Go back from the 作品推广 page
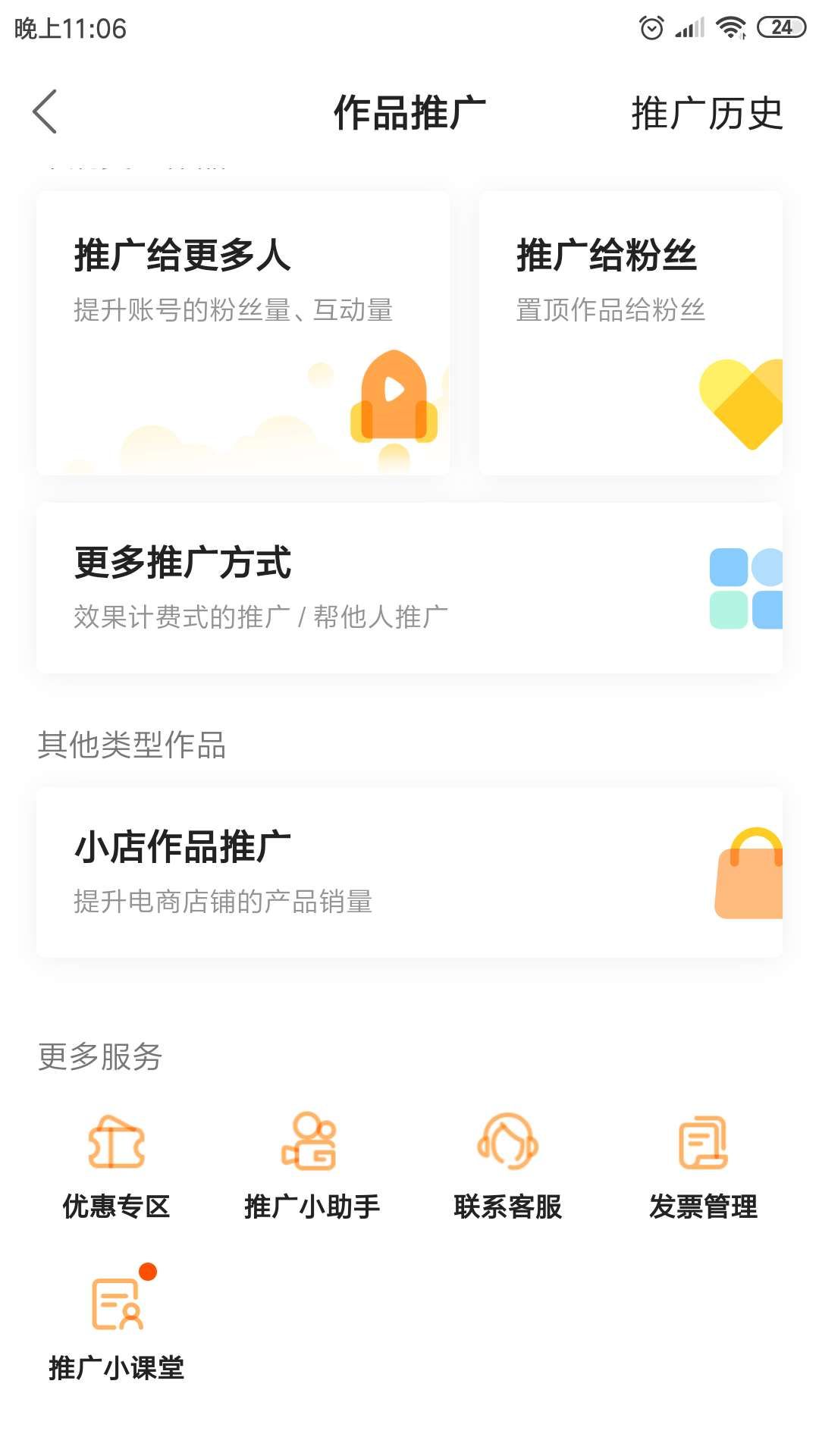Viewport: 819px width, 1456px height. click(45, 112)
